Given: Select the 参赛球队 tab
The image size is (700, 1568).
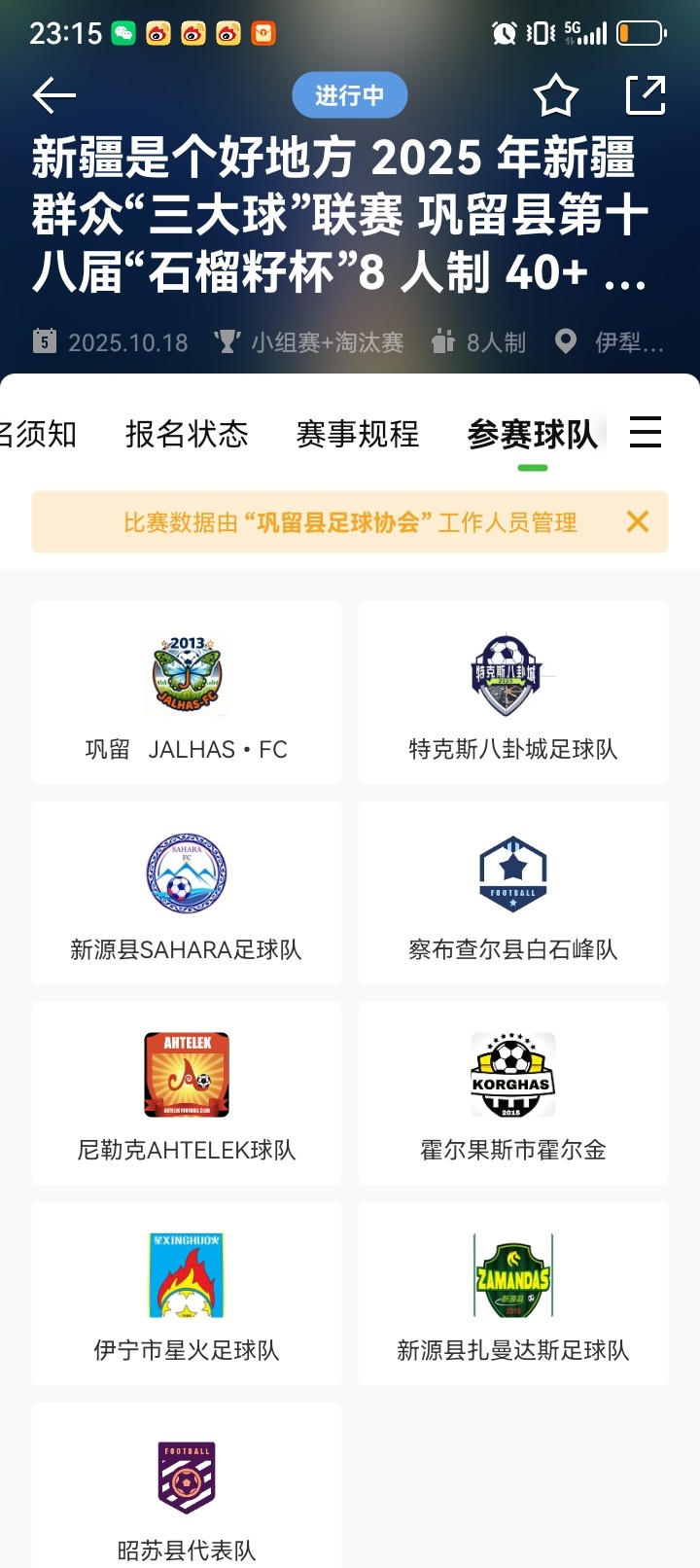Looking at the screenshot, I should coord(532,434).
